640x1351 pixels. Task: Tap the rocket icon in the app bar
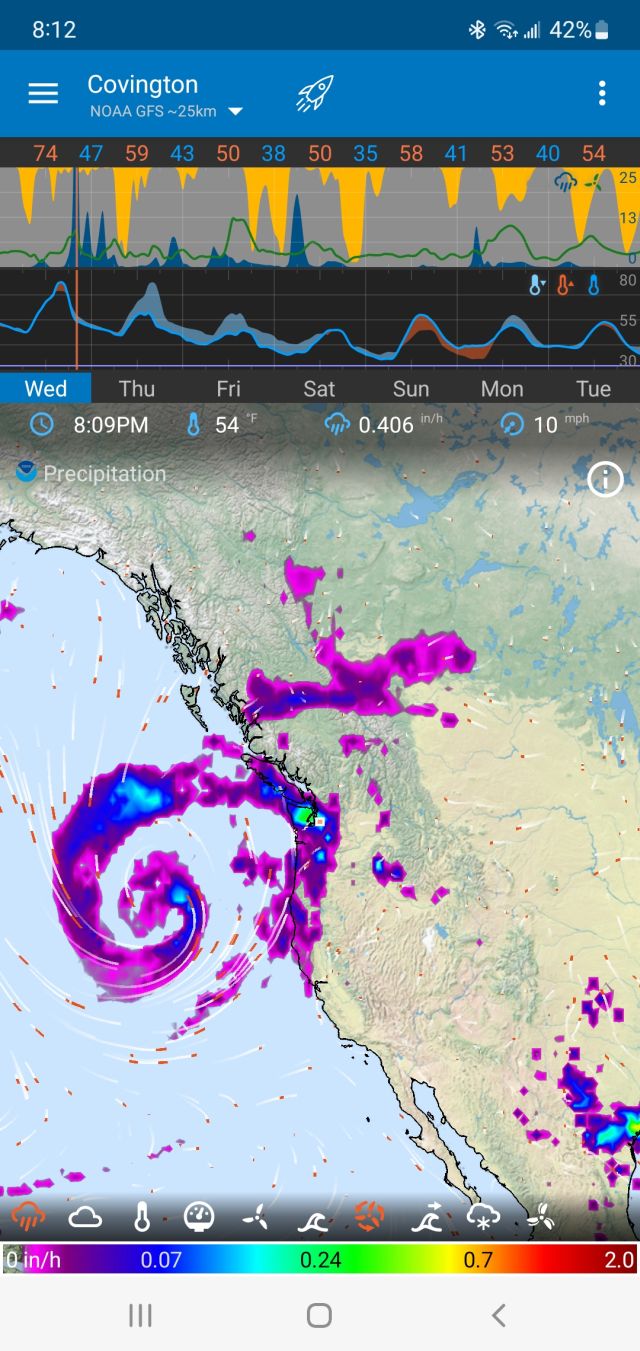click(x=314, y=94)
